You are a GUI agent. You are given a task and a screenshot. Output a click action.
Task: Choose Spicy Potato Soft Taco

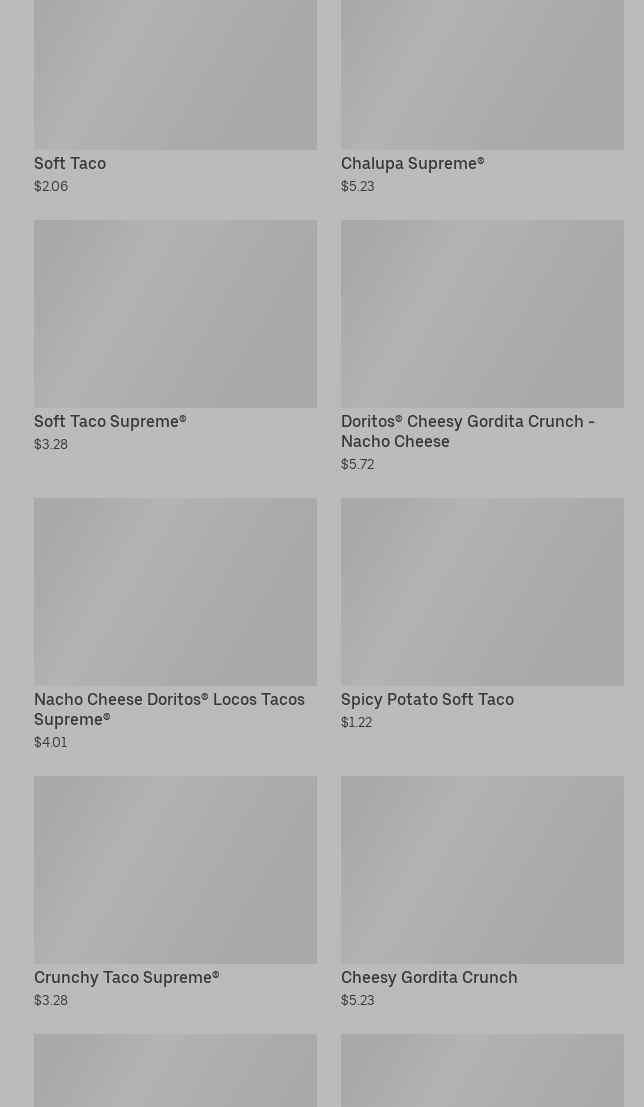482,592
